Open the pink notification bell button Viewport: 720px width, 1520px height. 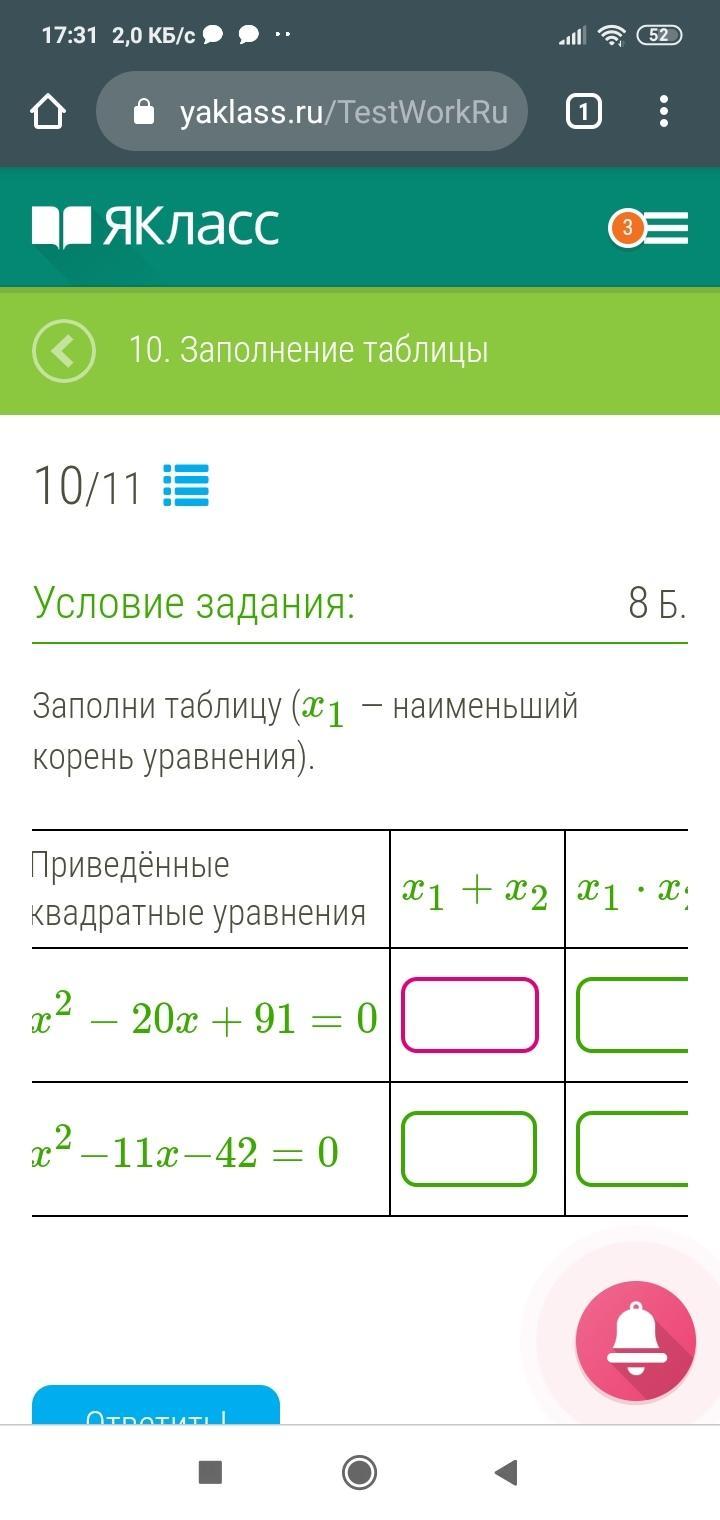point(636,1341)
